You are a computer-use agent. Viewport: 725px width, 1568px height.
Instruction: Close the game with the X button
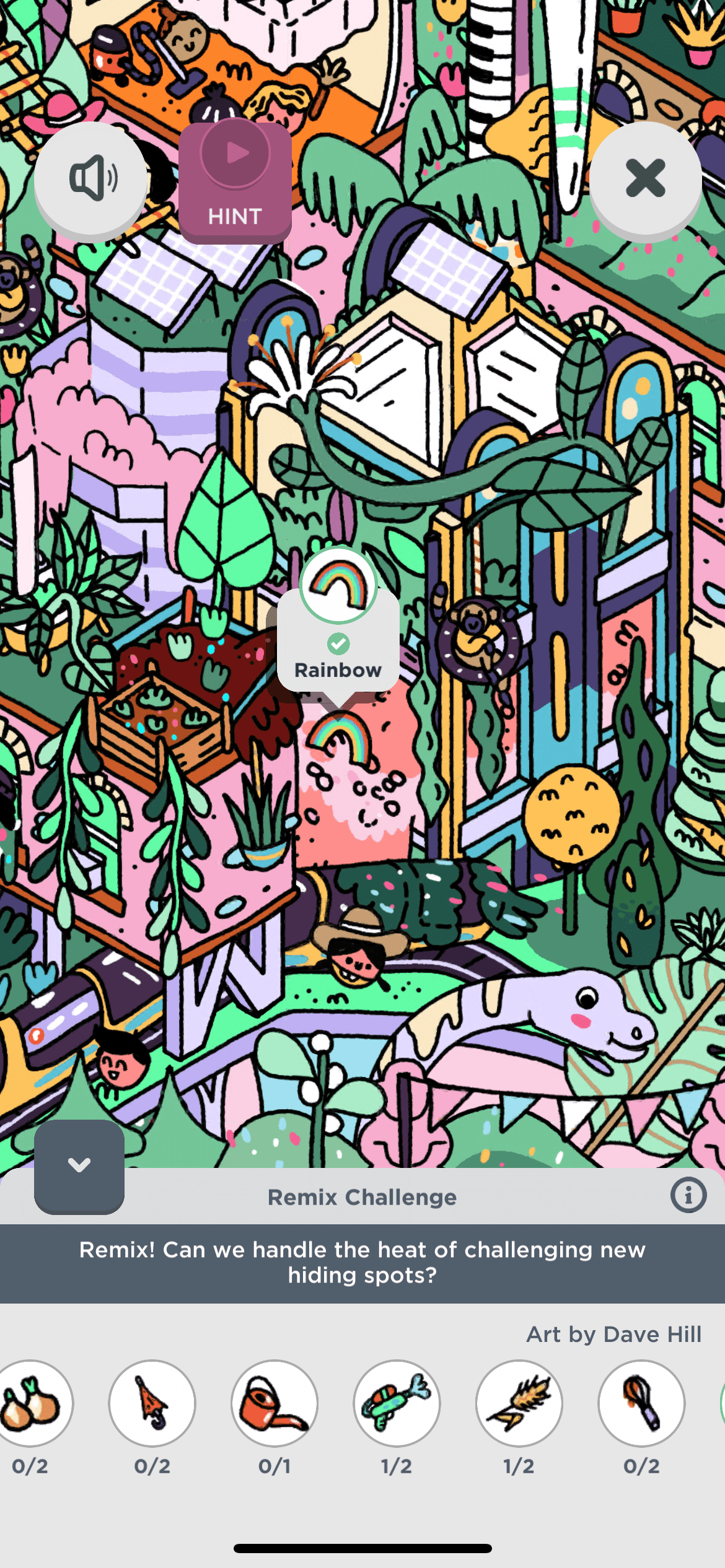pos(645,179)
